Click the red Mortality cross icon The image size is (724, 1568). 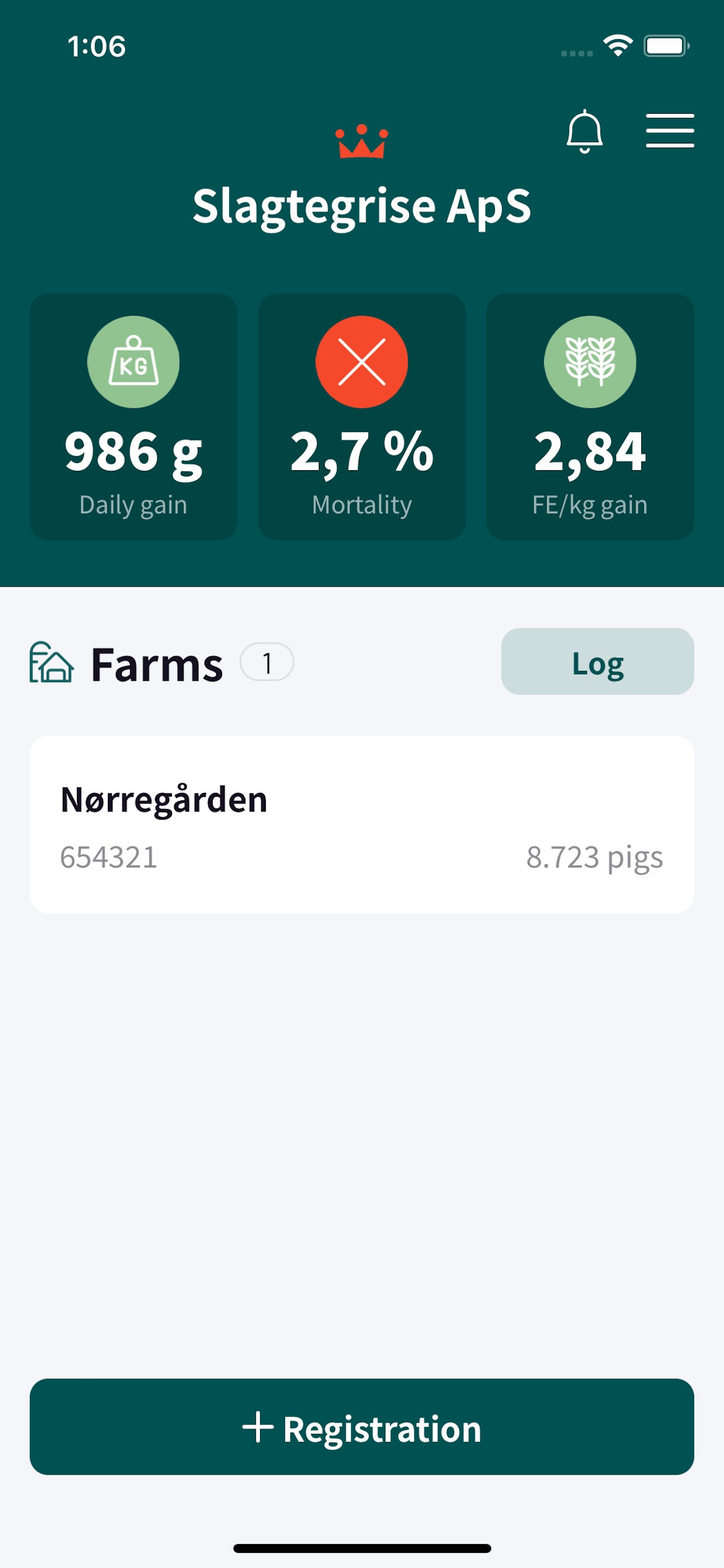[x=361, y=362]
